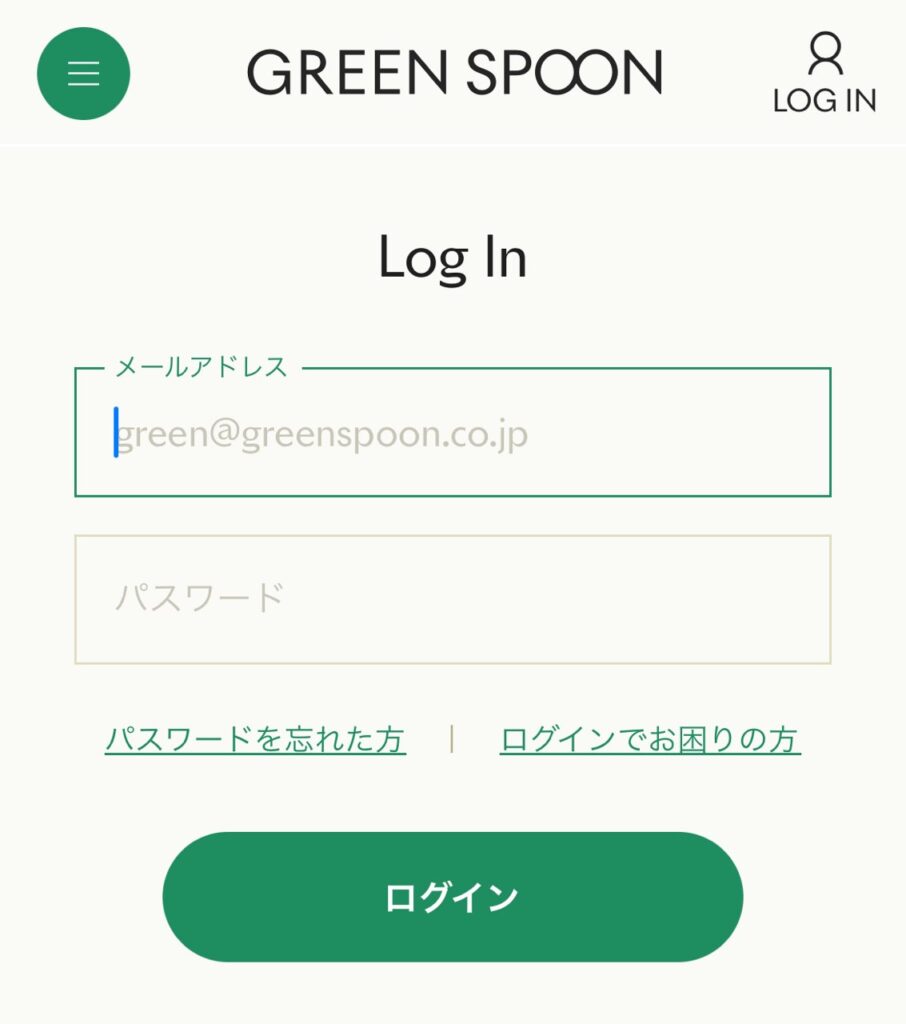Focus the メールアドレス email field
This screenshot has width=906, height=1024.
(452, 433)
